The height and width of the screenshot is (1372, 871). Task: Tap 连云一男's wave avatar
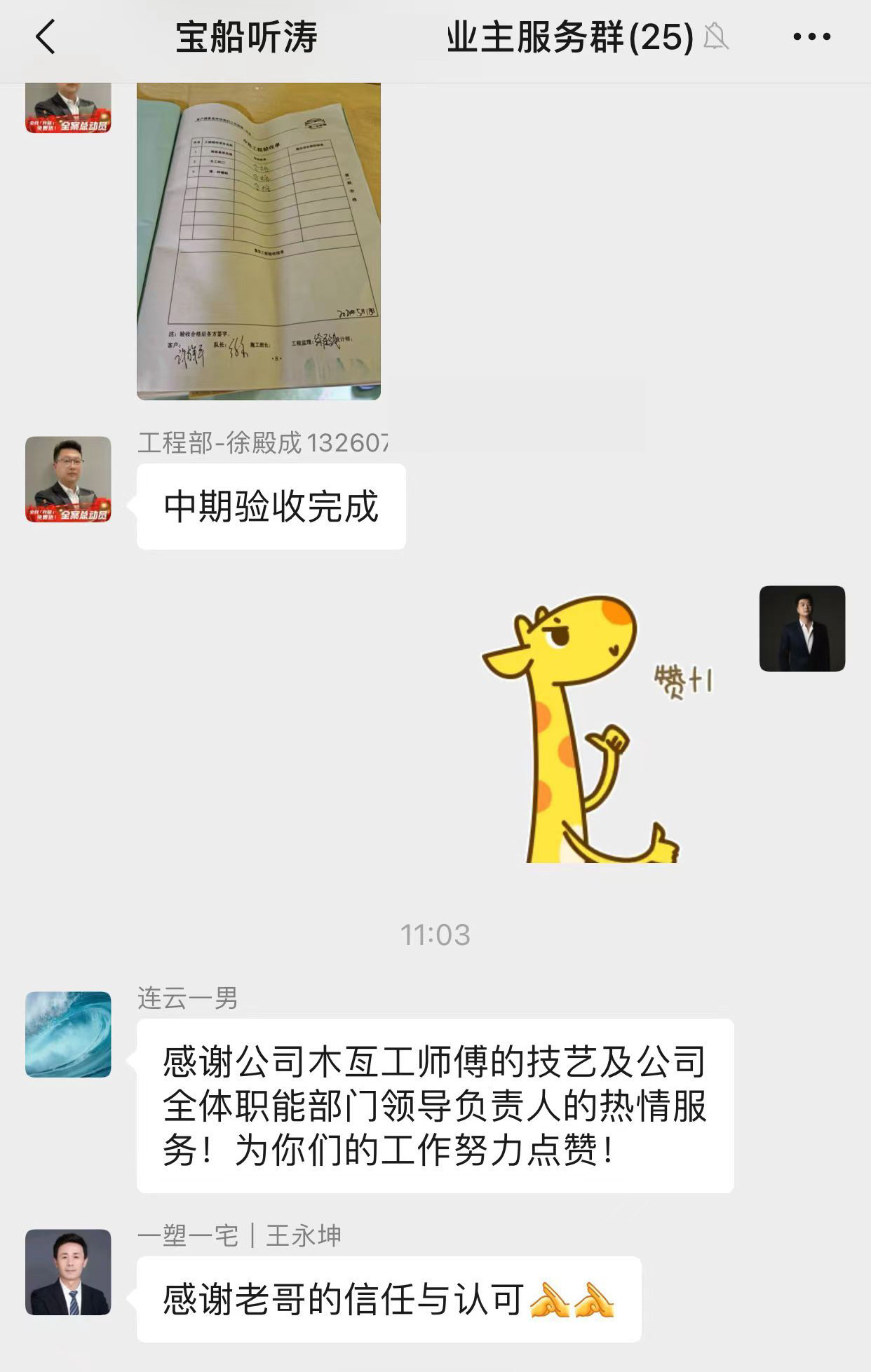click(x=68, y=1034)
